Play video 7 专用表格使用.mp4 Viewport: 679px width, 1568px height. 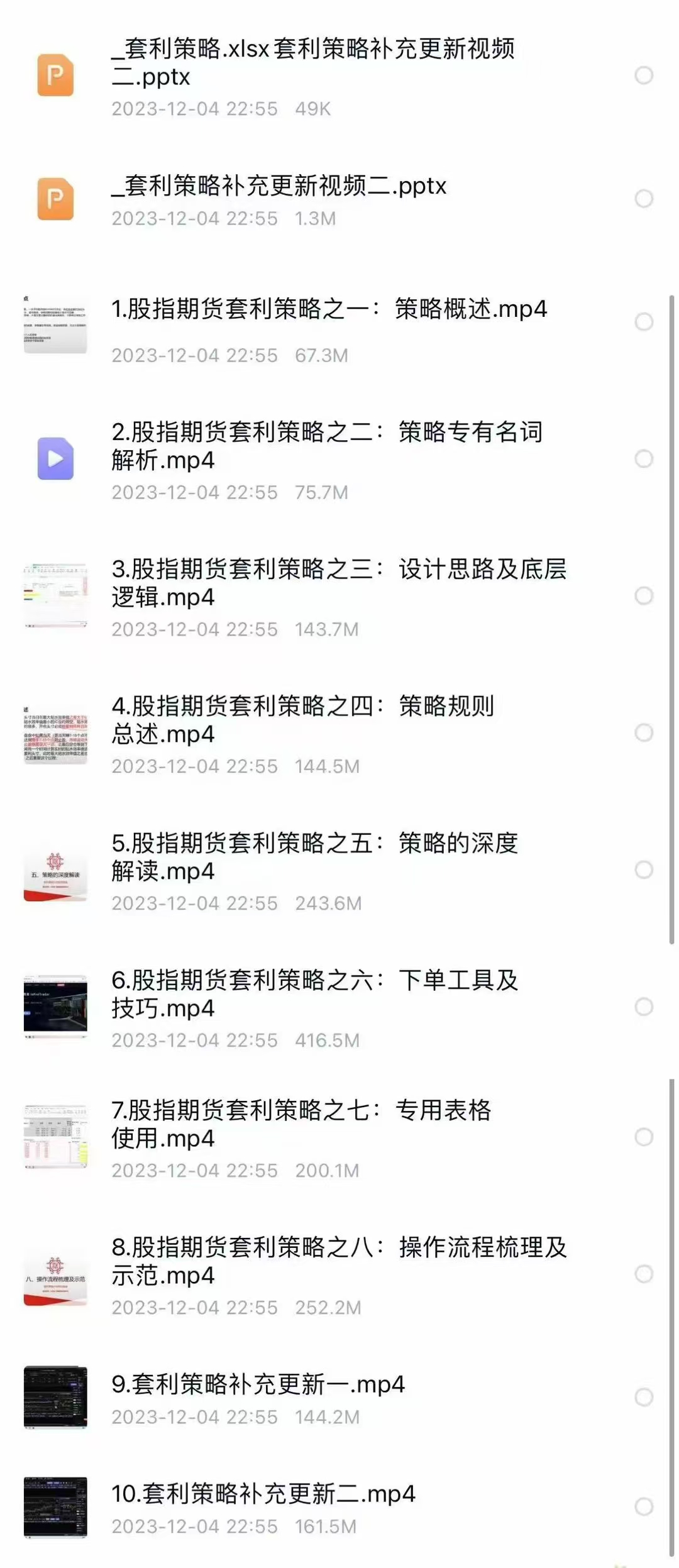click(301, 1124)
